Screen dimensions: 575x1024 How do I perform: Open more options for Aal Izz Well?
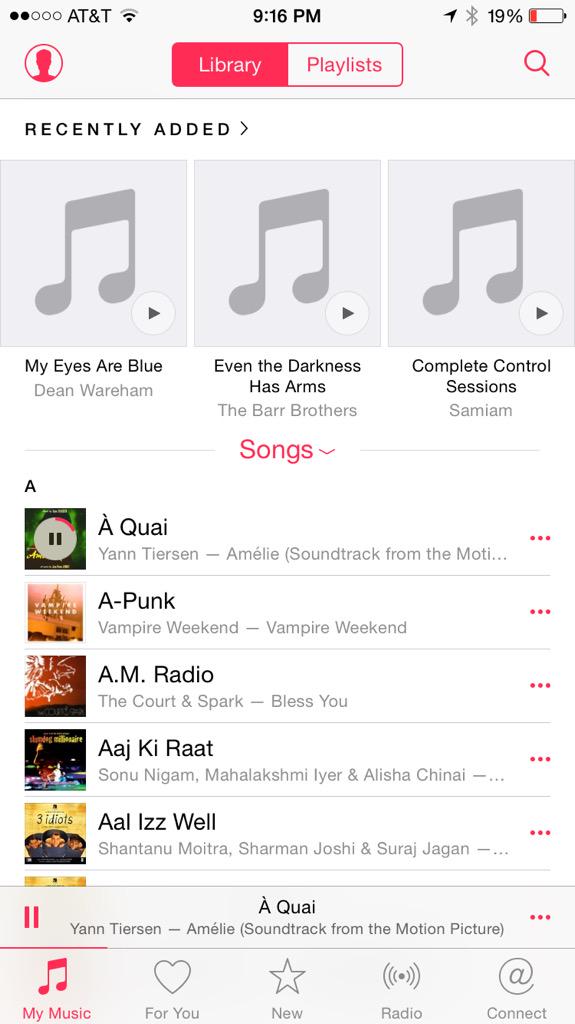point(540,833)
